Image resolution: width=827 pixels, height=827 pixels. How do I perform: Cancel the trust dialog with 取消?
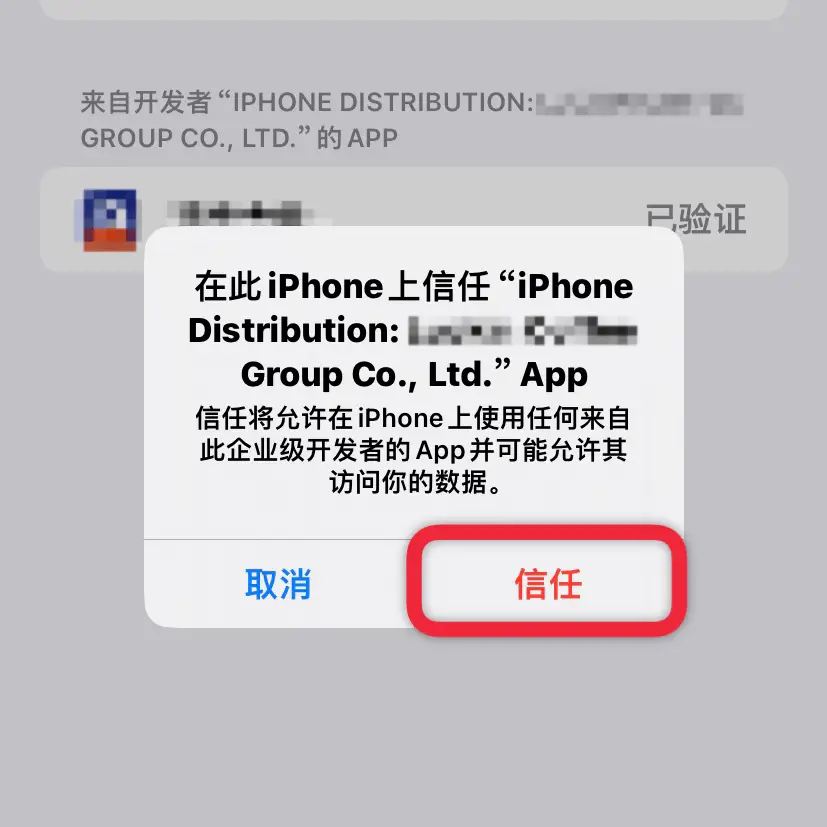(x=278, y=584)
